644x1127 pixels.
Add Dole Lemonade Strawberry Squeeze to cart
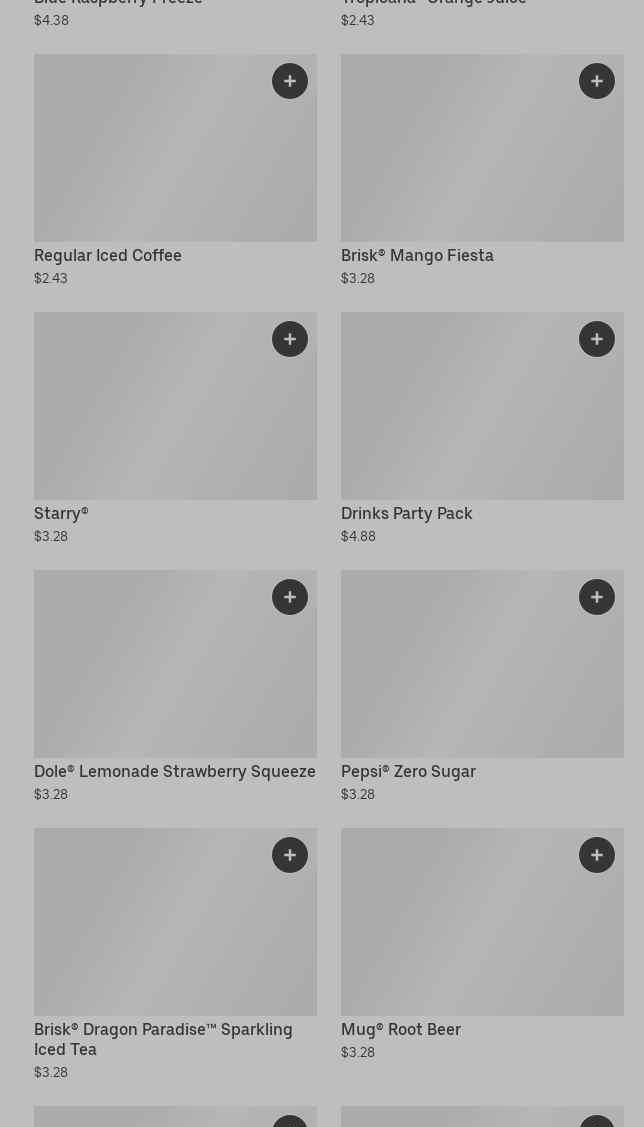pyautogui.click(x=290, y=597)
